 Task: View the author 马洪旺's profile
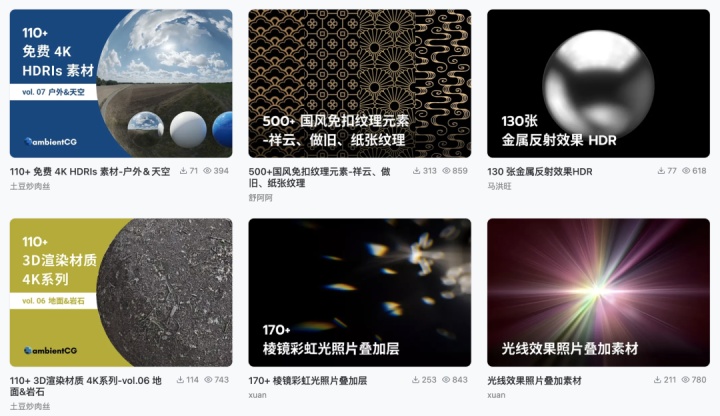(x=501, y=186)
